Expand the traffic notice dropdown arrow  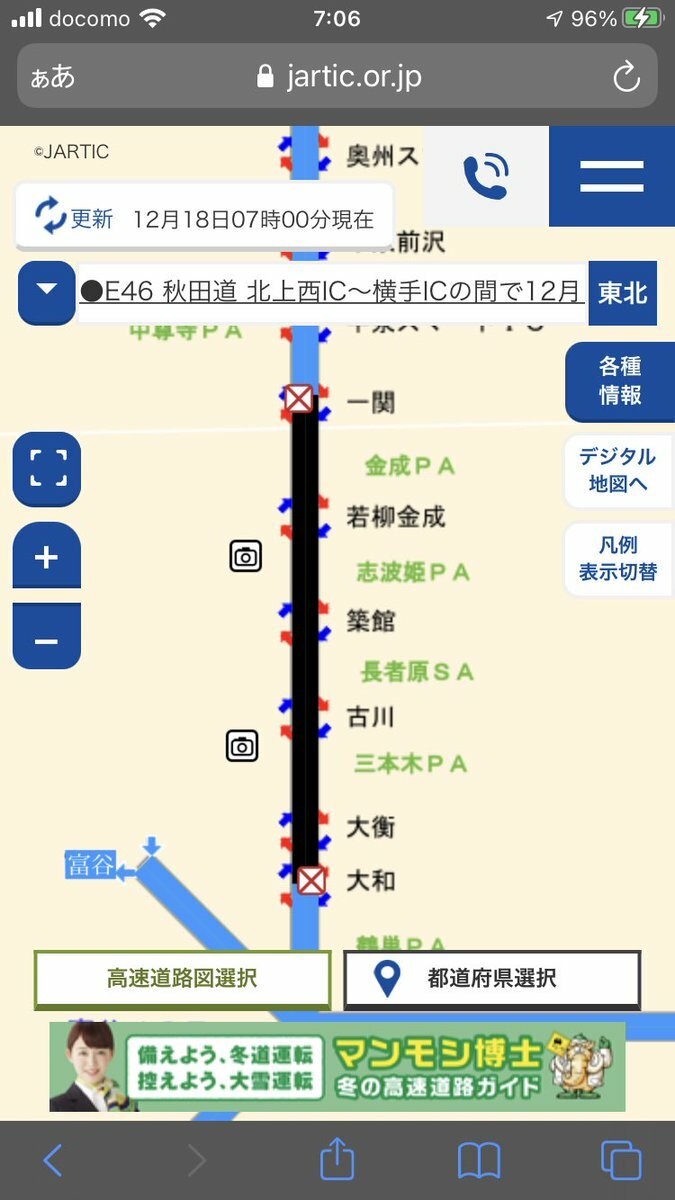pyautogui.click(x=46, y=292)
